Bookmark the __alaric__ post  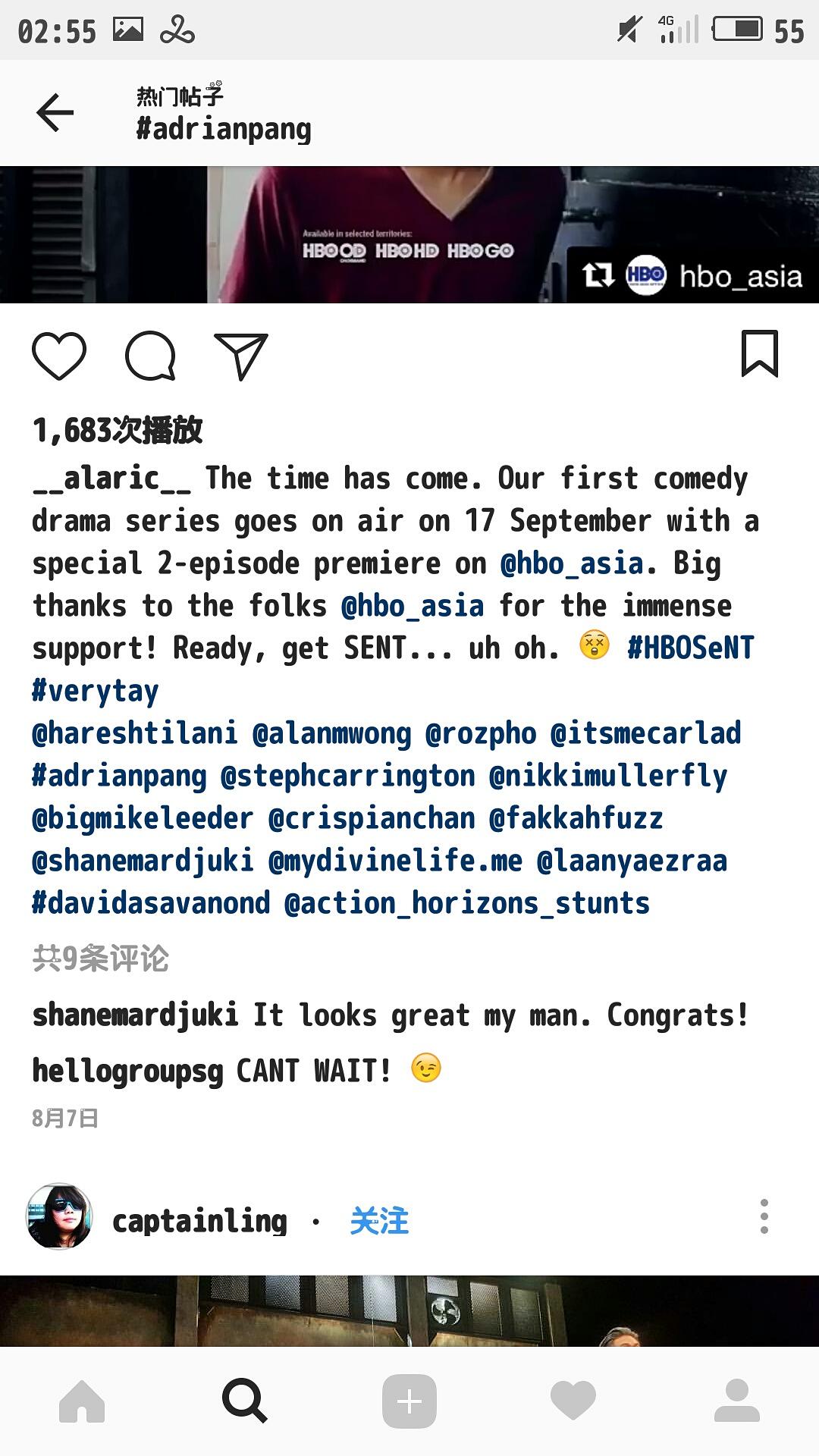coord(760,353)
